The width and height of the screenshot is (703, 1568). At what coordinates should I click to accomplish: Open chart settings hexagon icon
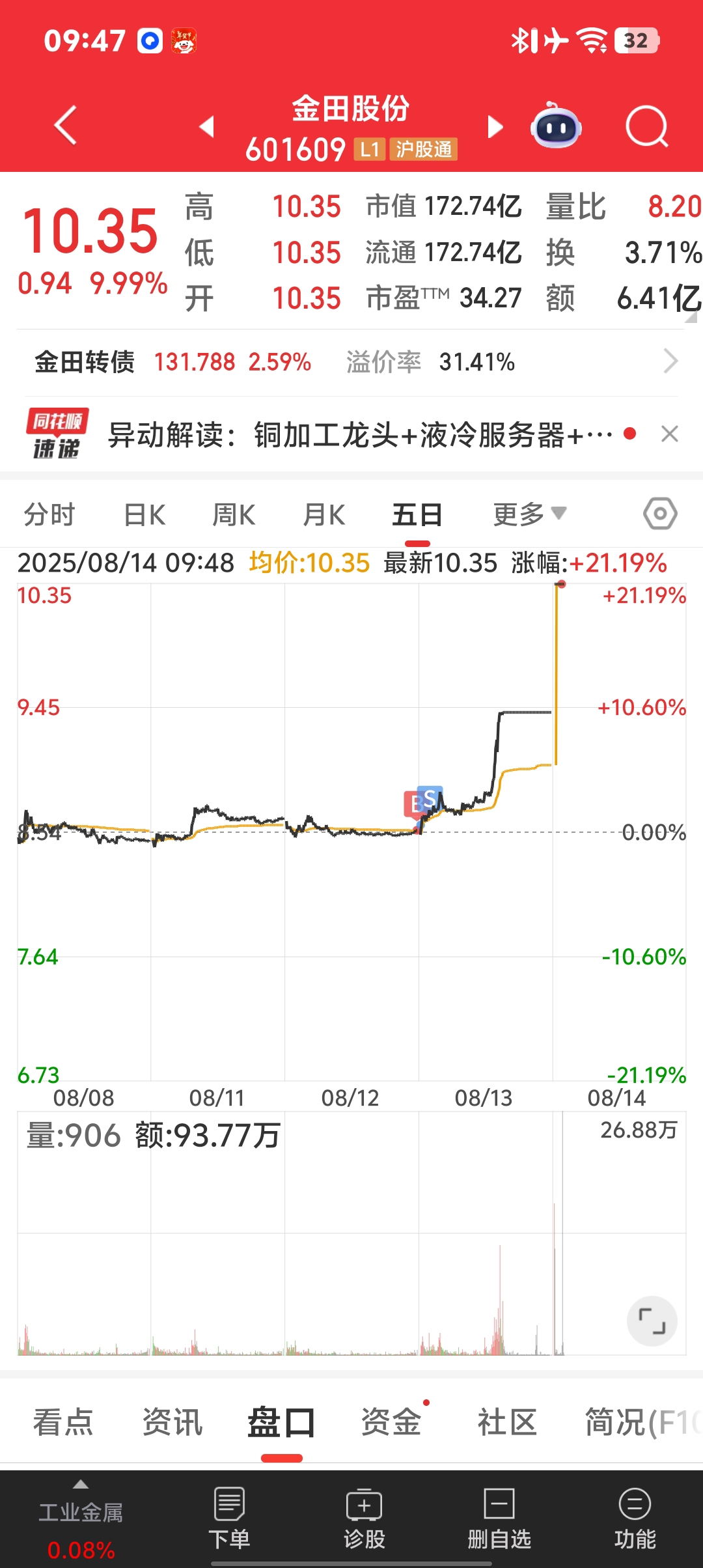click(x=660, y=514)
